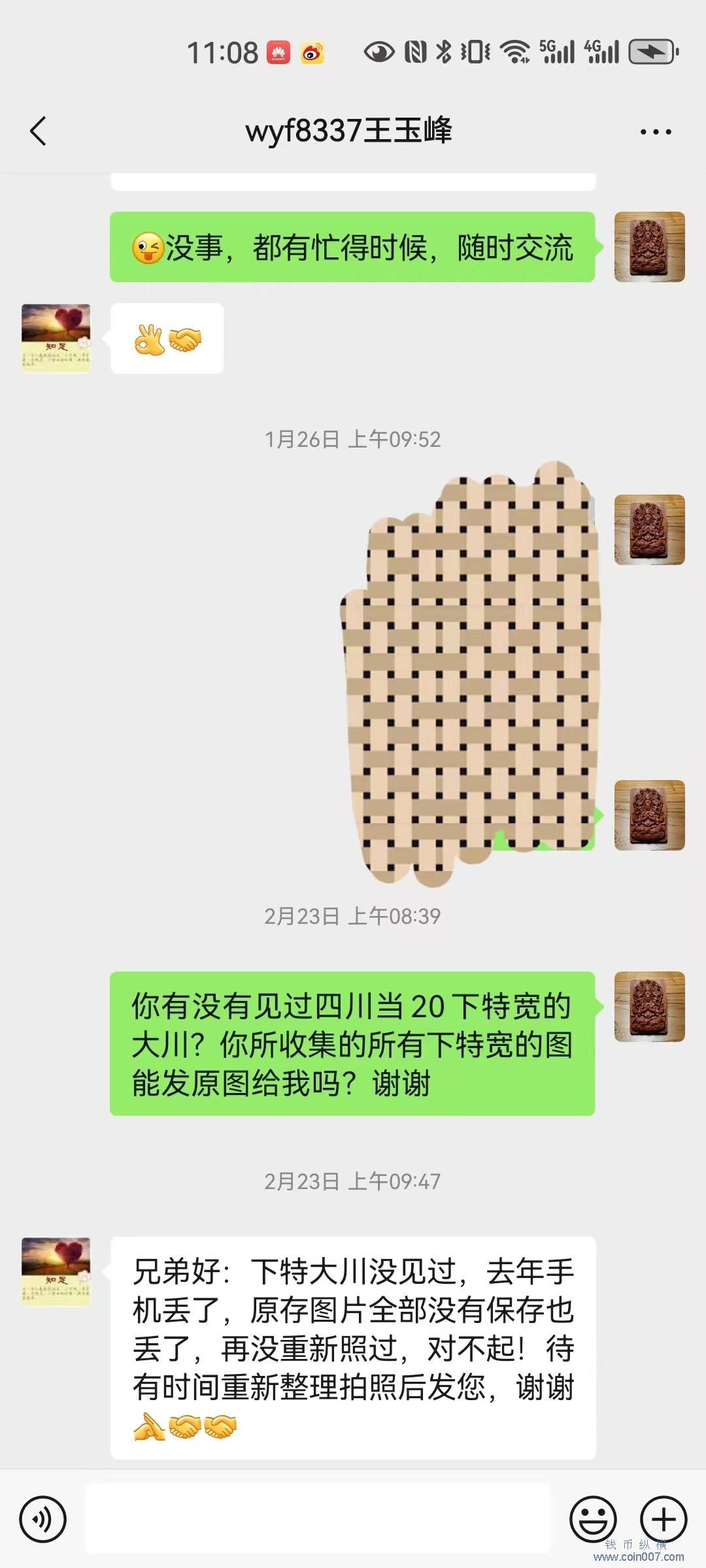706x1568 pixels.
Task: Open the chat info overflow menu
Action: (655, 132)
